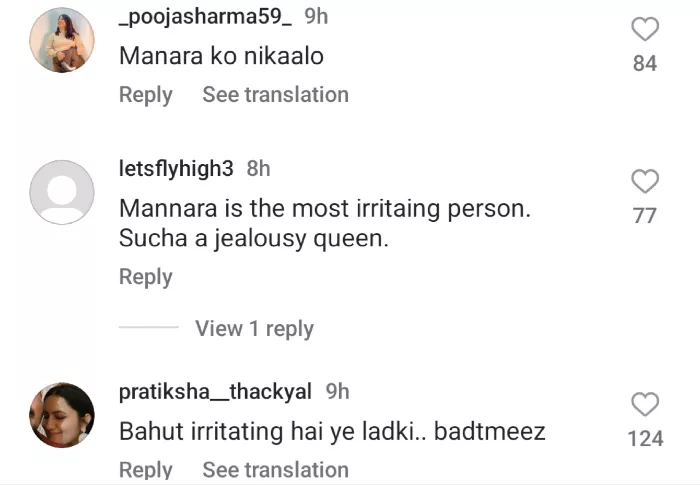
Task: Open username _poojasharma59_ profile
Action: coord(205,17)
